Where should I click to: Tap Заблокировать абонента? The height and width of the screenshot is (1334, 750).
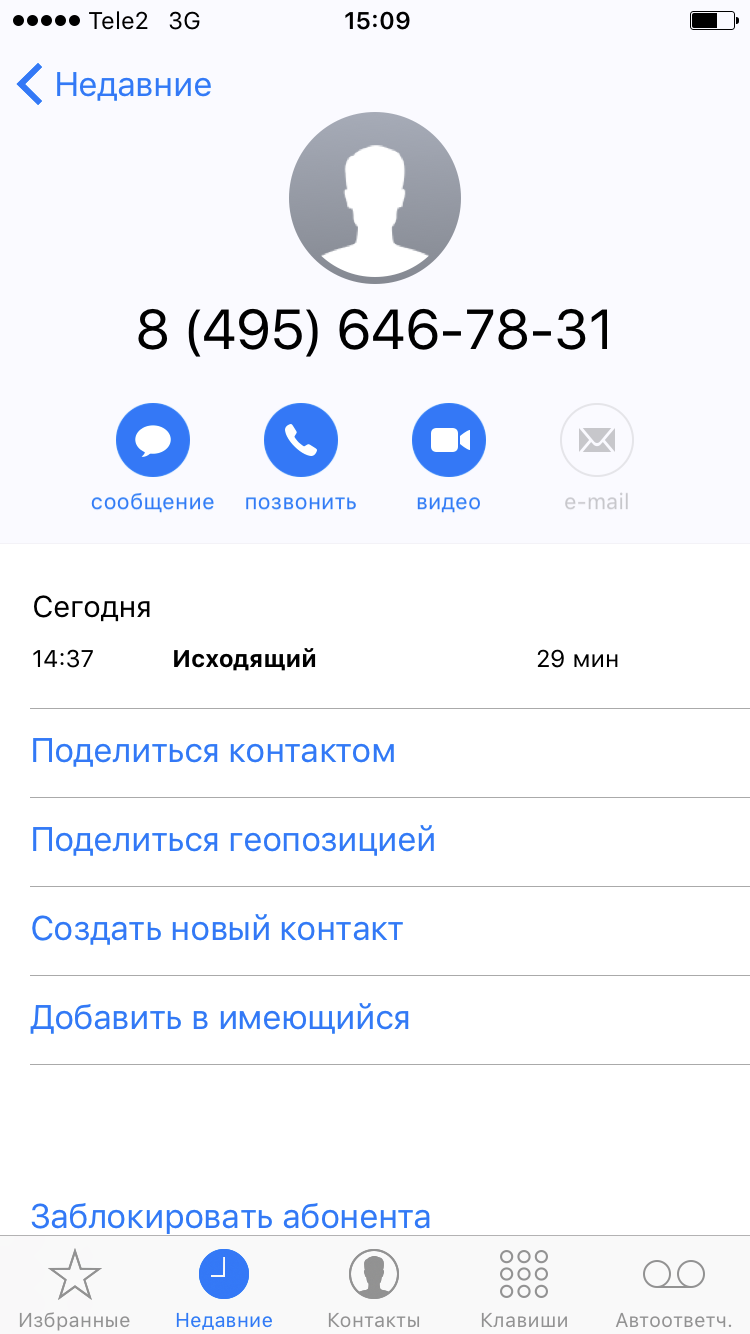tap(231, 1217)
